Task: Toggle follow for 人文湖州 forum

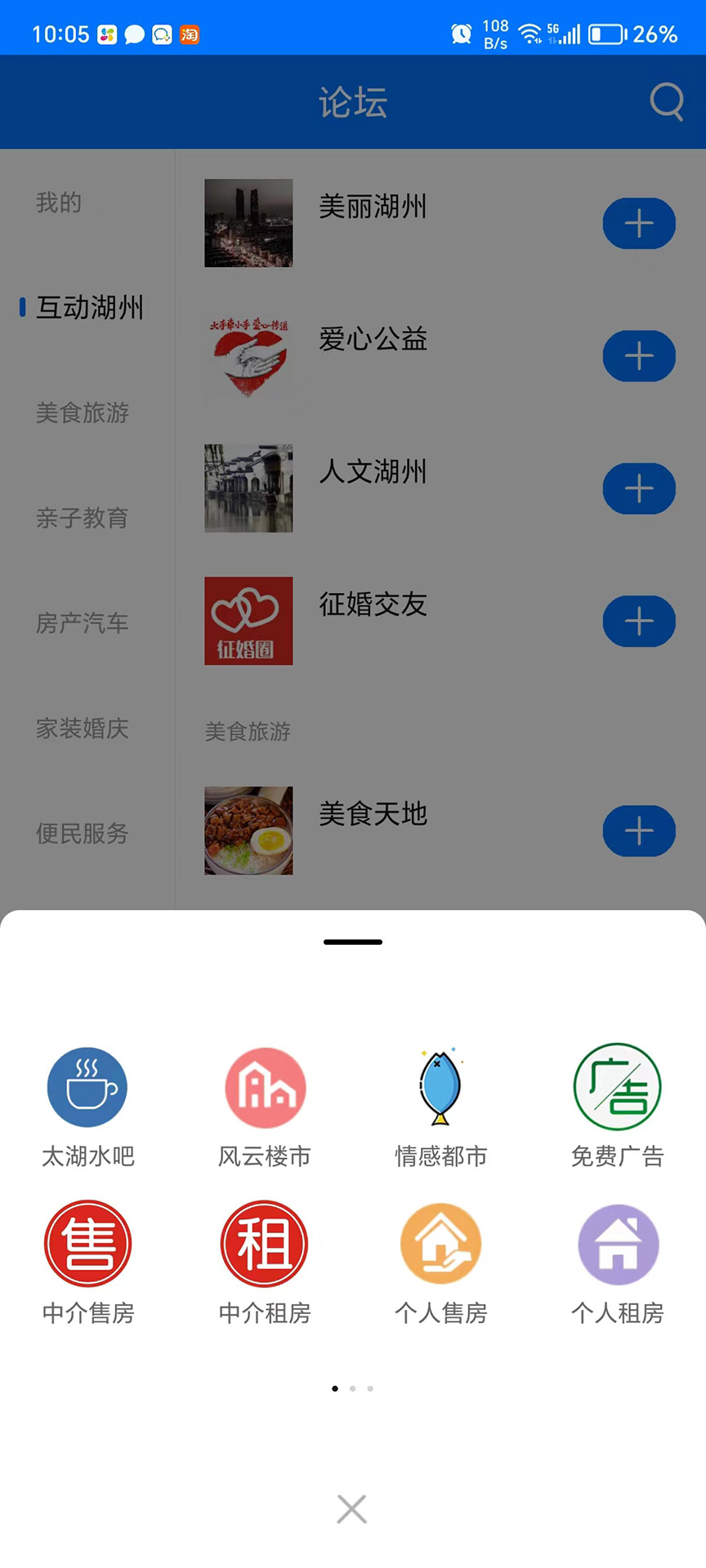Action: 639,488
